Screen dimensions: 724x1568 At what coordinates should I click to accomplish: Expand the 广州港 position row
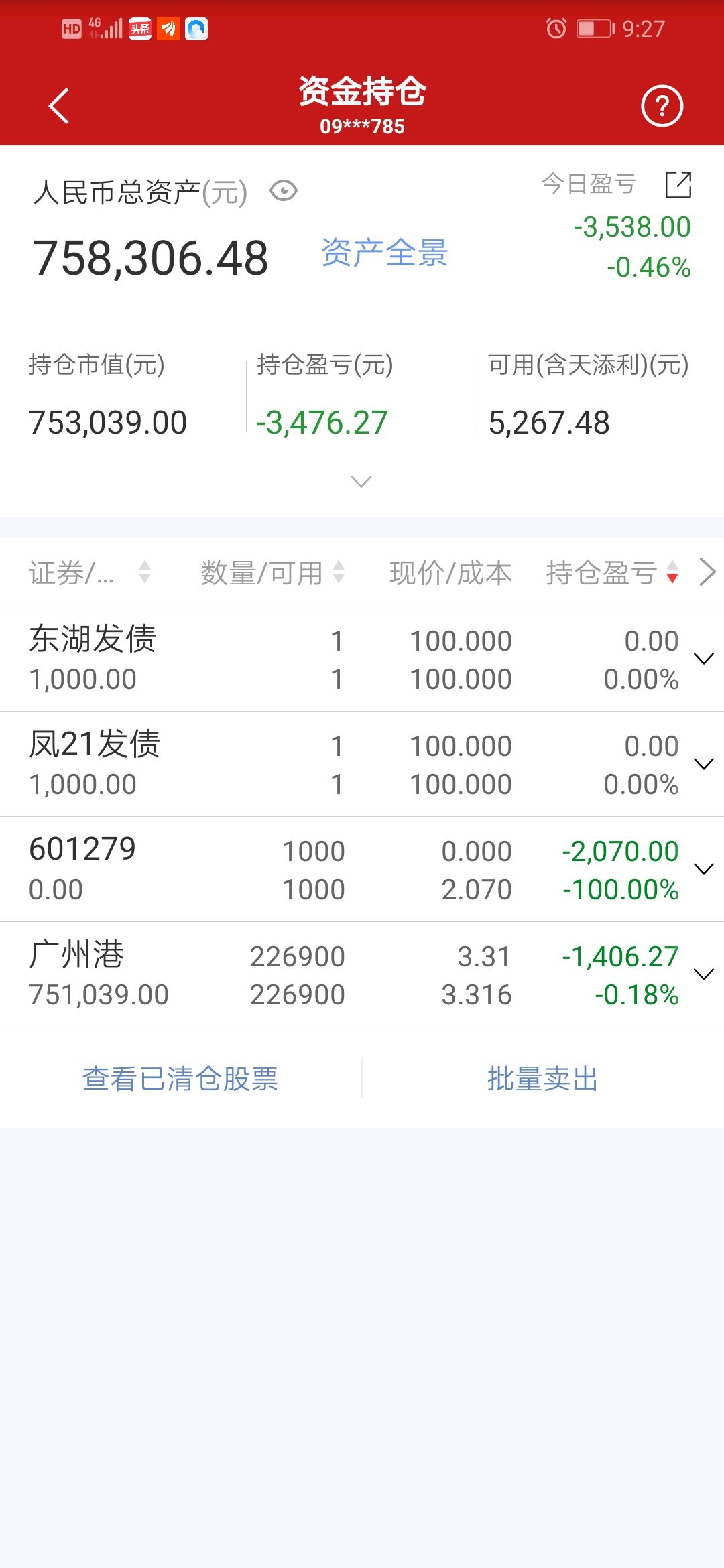(703, 975)
